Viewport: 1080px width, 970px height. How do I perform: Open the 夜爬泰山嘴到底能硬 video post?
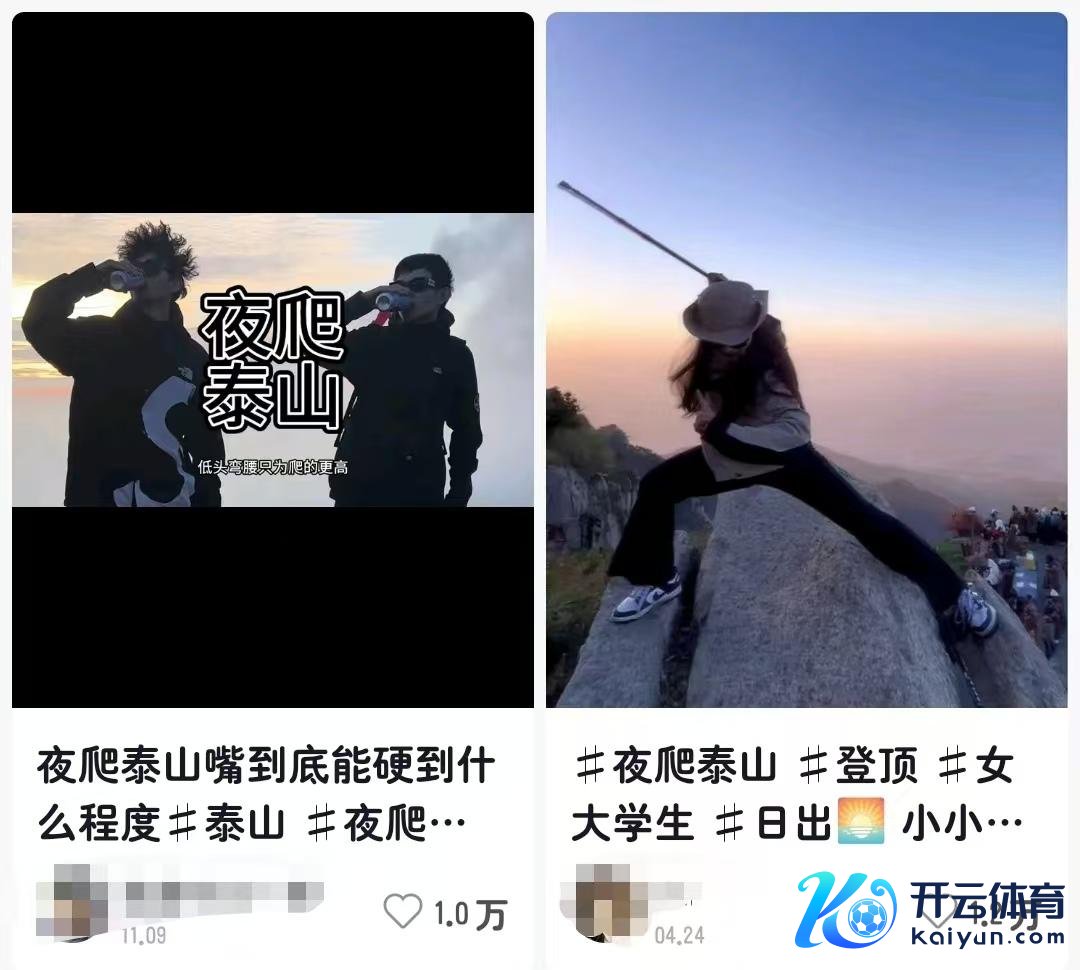(272, 360)
